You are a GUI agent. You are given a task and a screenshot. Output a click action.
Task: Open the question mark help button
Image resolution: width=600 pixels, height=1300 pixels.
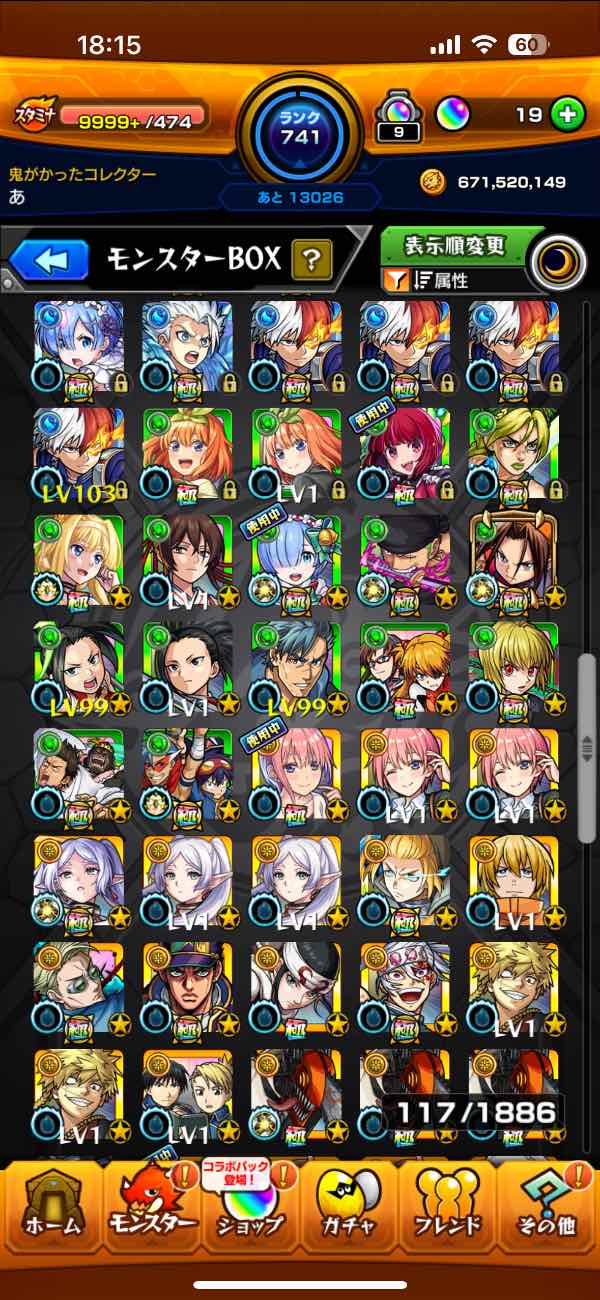(312, 262)
